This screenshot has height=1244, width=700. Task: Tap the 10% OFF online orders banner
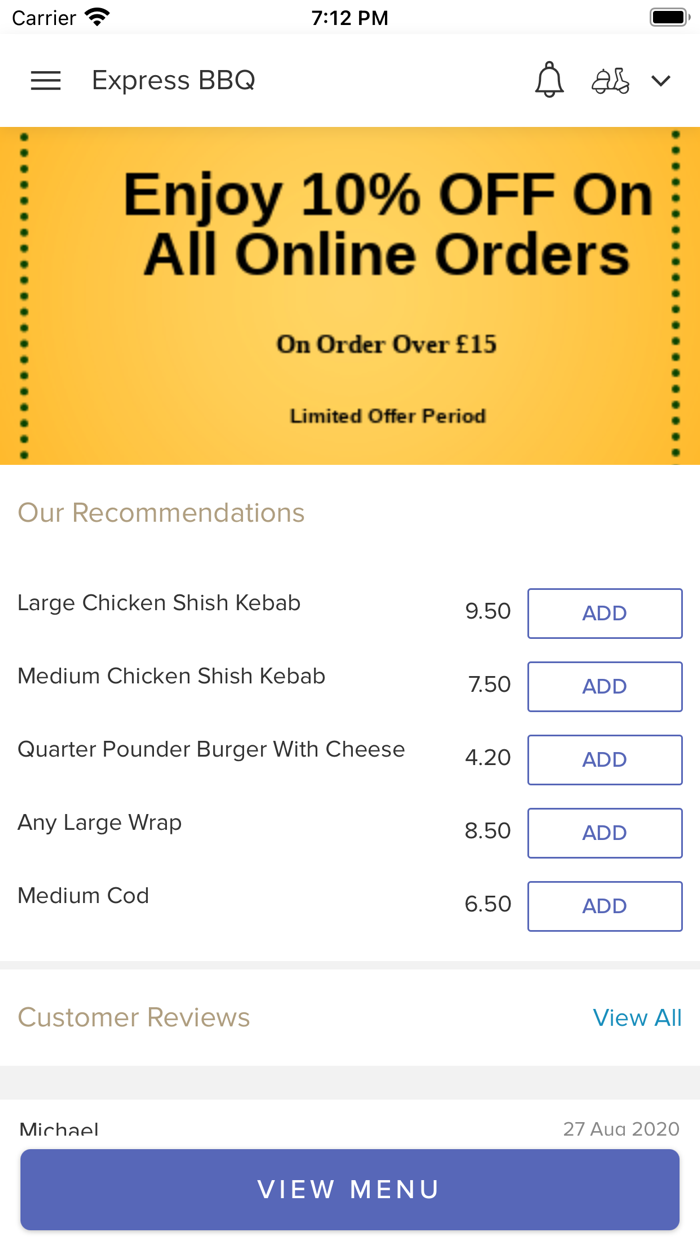pos(350,296)
